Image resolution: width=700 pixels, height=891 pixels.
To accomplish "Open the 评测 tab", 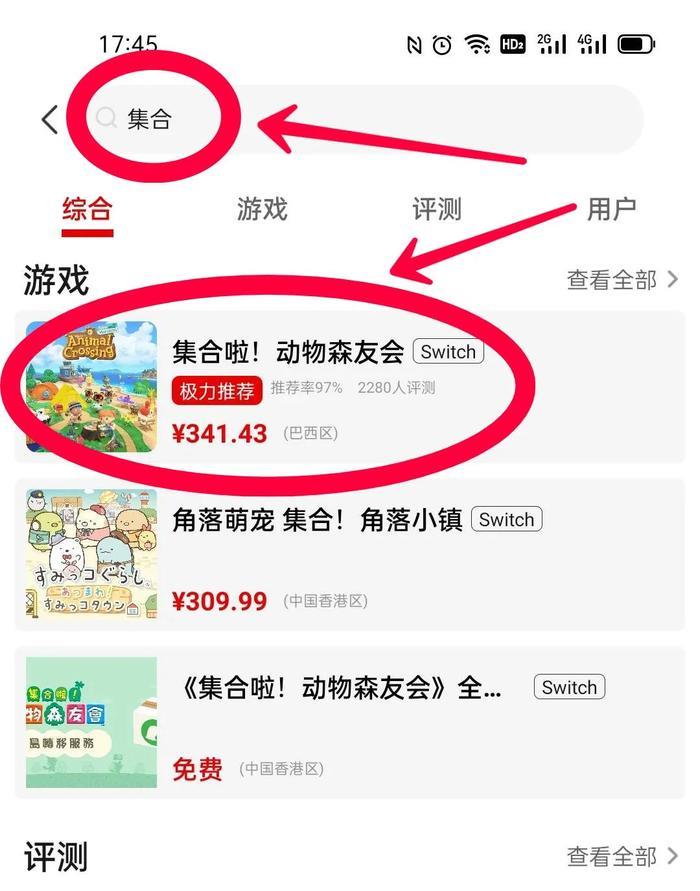I will click(x=437, y=209).
